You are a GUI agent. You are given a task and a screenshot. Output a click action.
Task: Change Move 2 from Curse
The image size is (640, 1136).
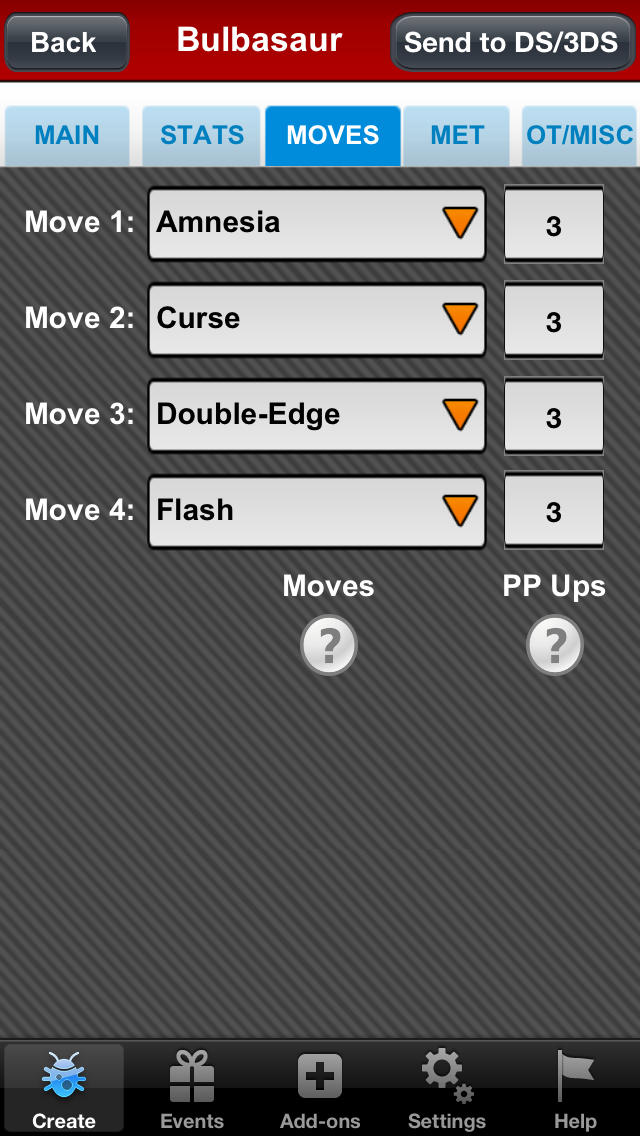point(317,319)
